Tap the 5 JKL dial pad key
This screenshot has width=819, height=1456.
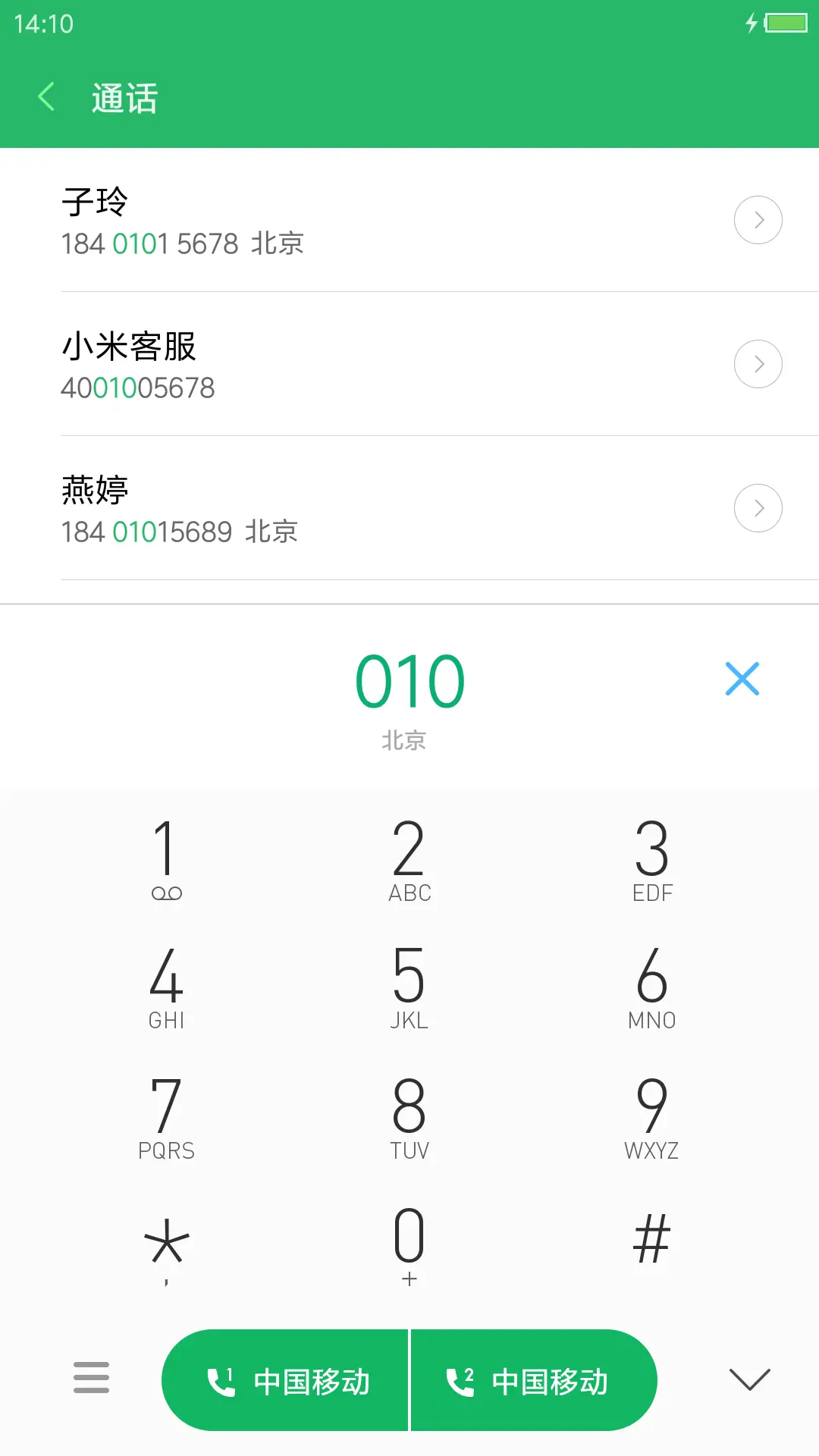[409, 986]
